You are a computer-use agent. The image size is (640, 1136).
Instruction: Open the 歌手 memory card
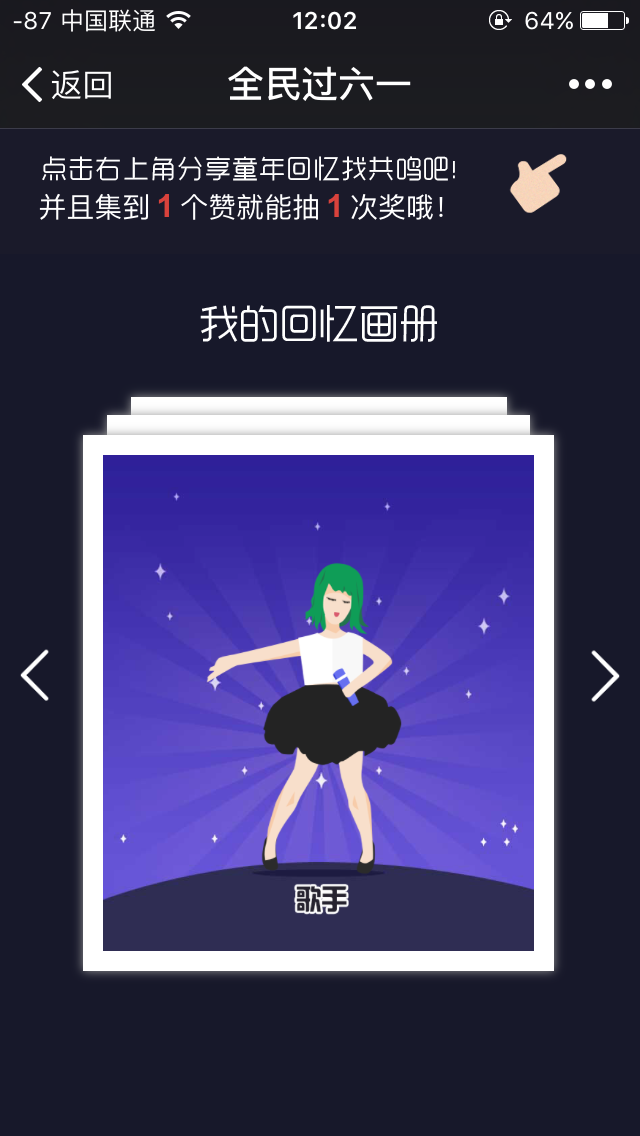318,702
